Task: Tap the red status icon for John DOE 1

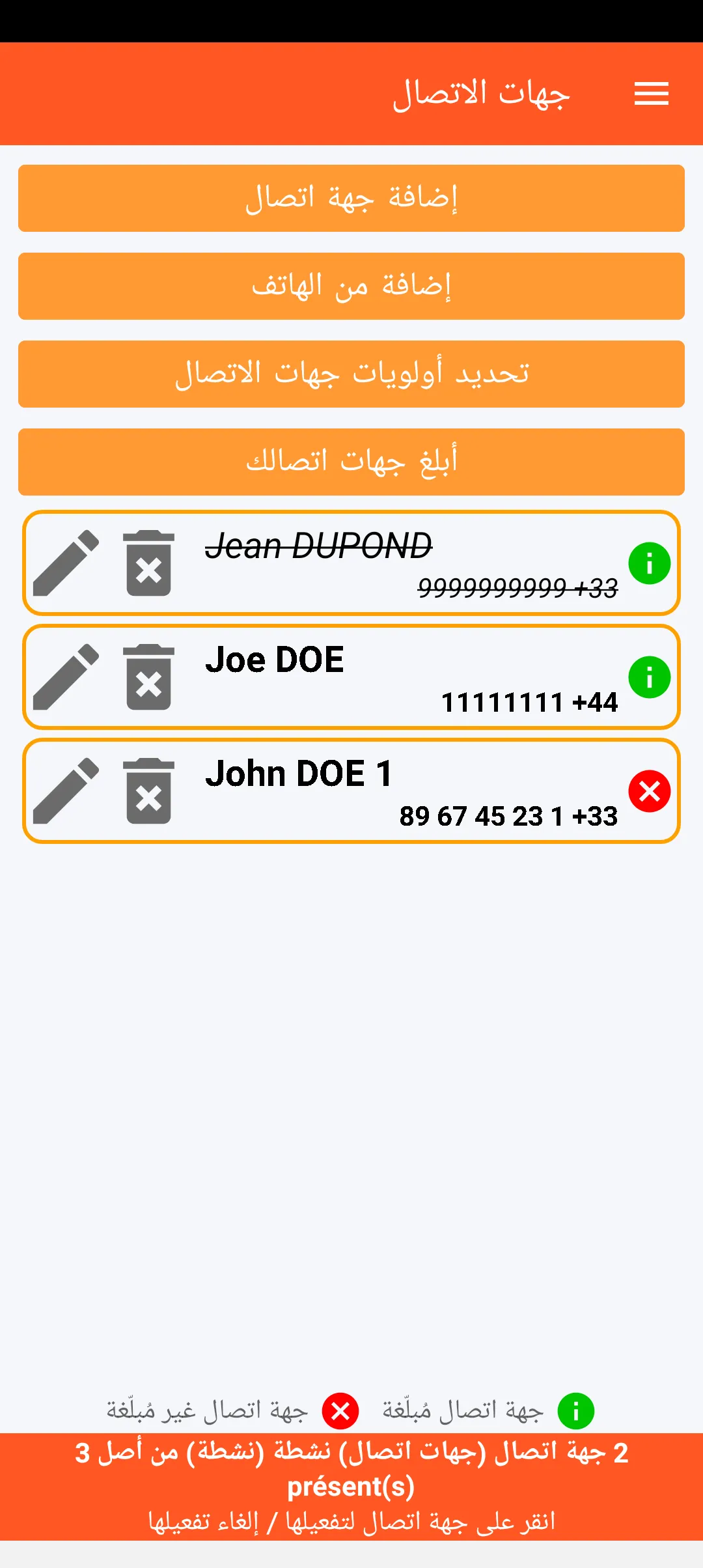Action: coord(649,791)
